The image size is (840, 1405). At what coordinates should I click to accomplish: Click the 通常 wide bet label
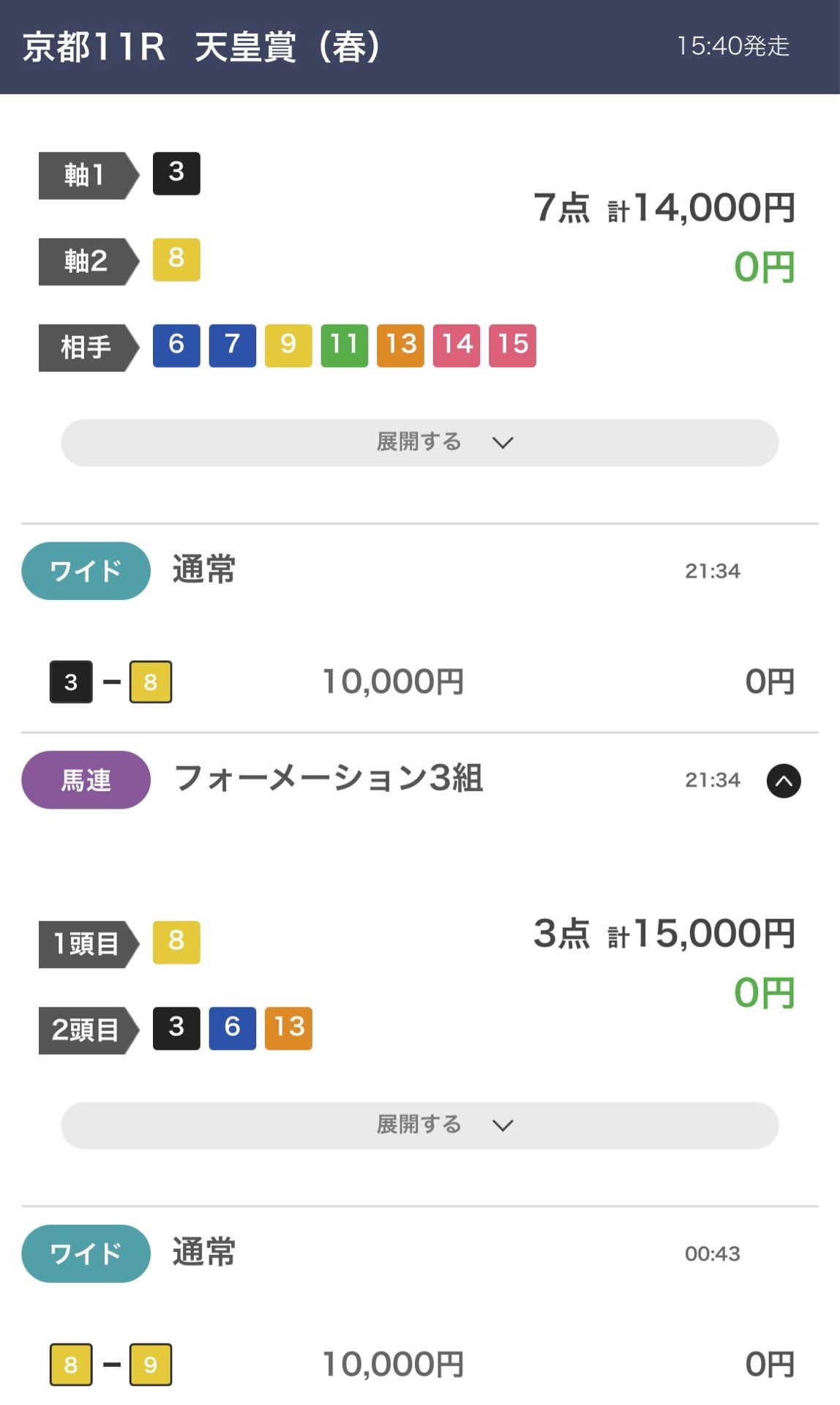(203, 572)
